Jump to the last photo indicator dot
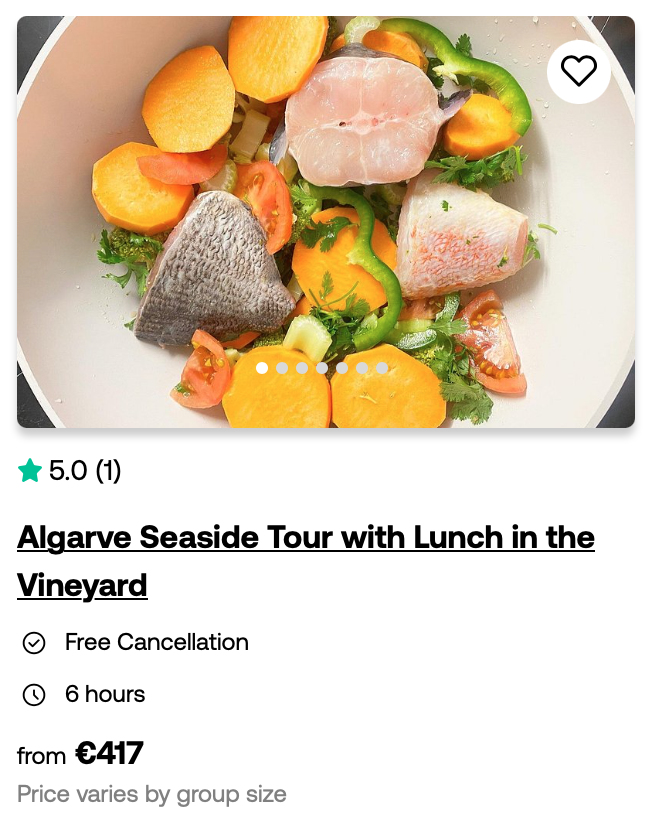This screenshot has height=832, width=650. 382,368
